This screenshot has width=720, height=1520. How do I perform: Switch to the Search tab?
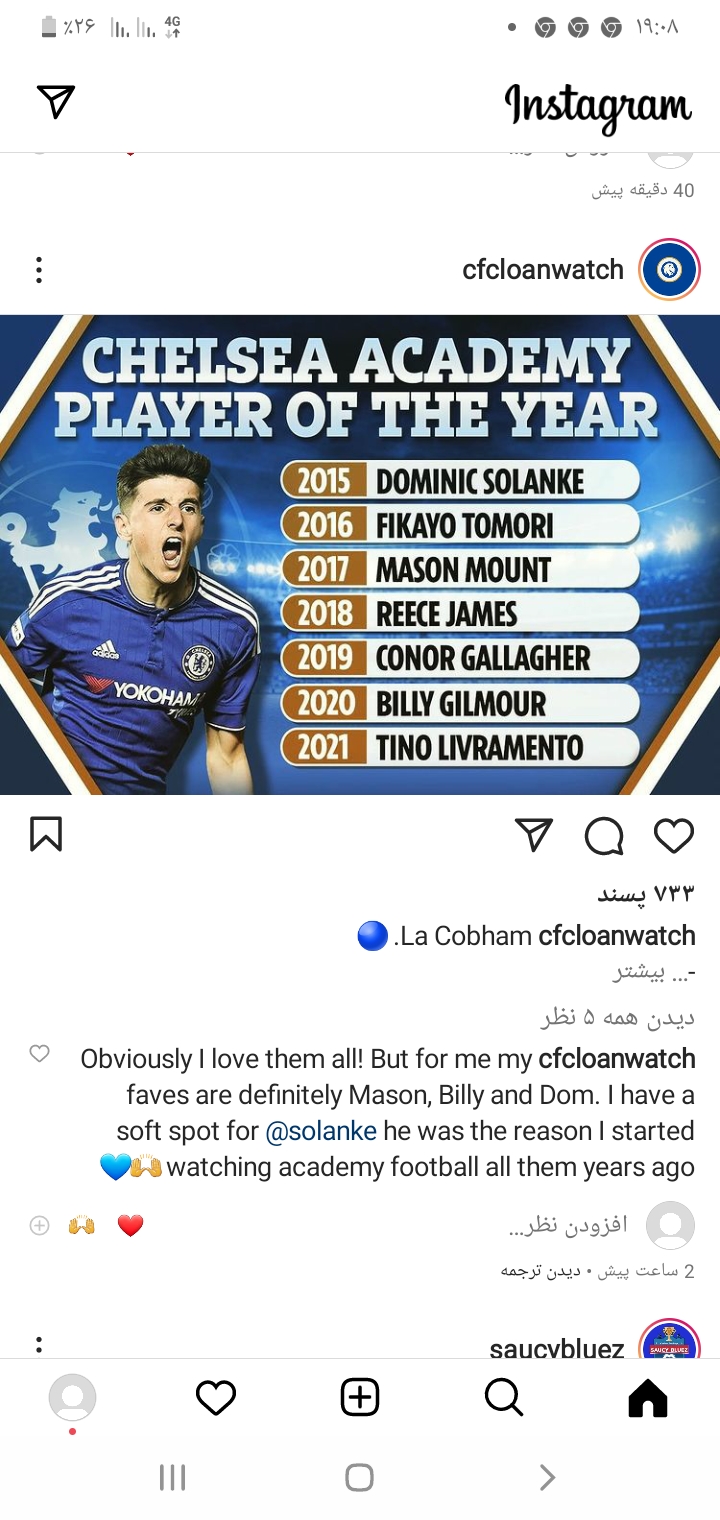tap(504, 1397)
